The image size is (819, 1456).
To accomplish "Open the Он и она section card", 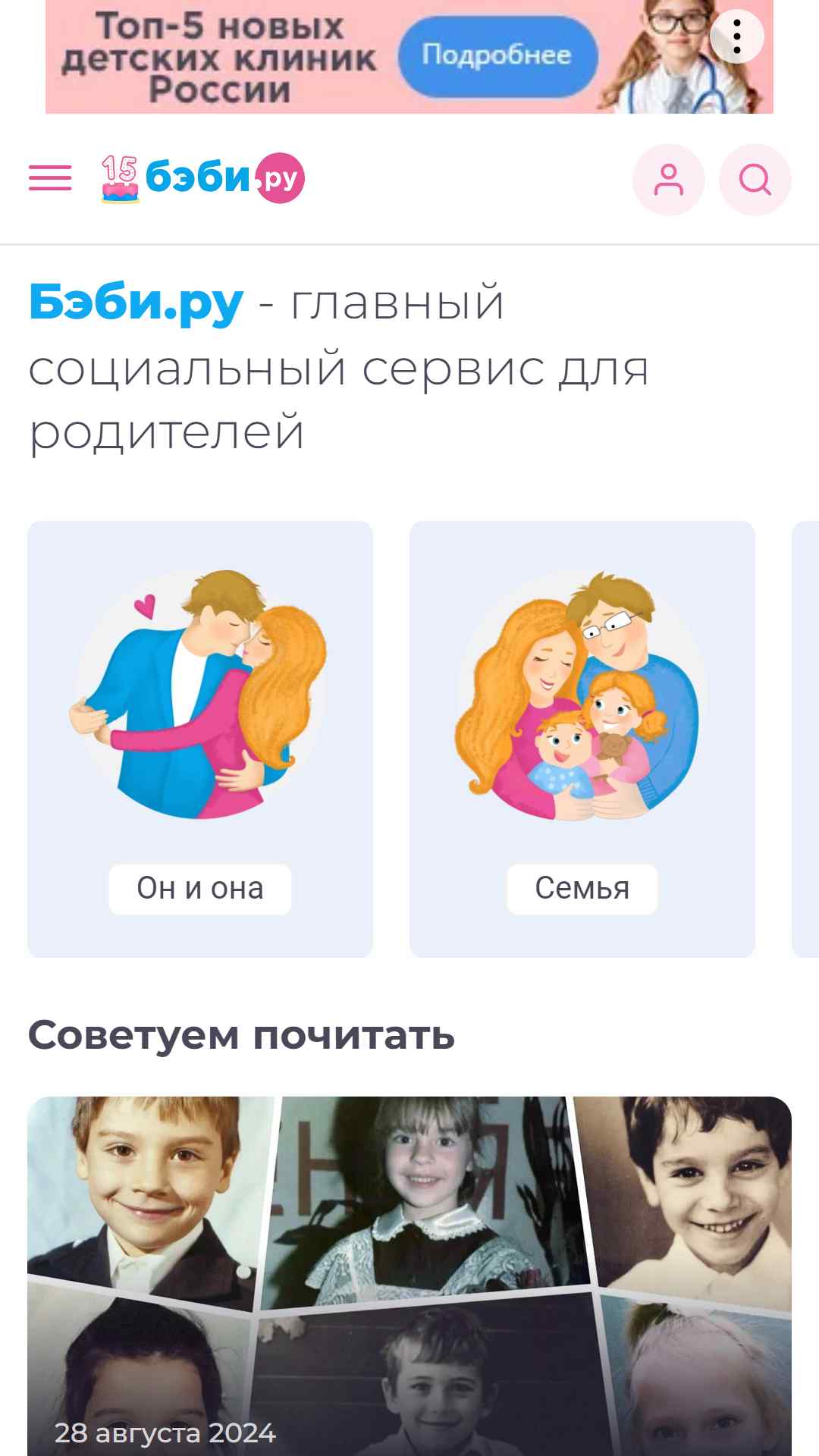I will (200, 739).
